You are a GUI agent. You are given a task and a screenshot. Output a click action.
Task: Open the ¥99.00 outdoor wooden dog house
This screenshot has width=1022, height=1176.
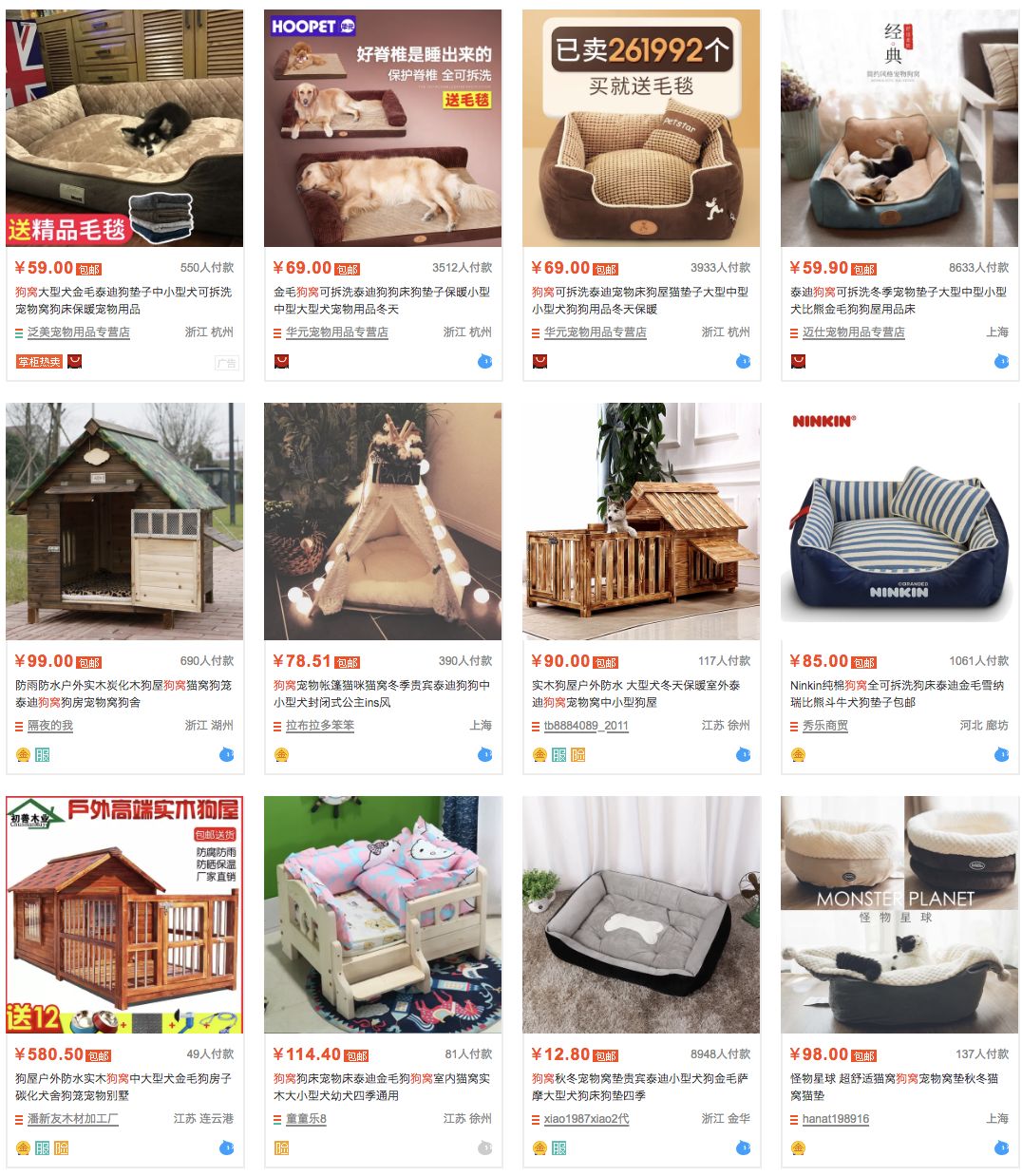pos(124,522)
